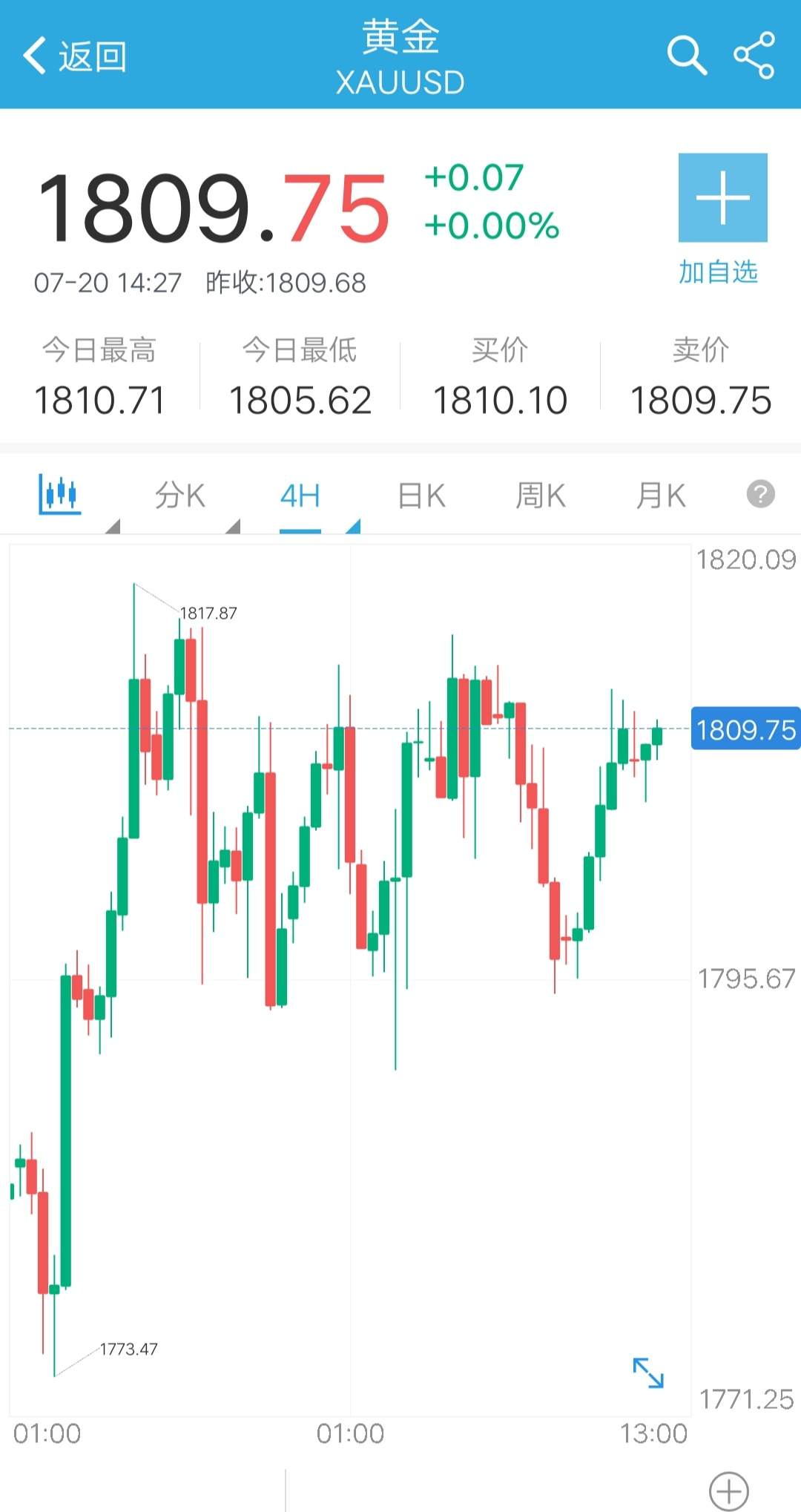Open the help question-mark icon

[x=760, y=494]
